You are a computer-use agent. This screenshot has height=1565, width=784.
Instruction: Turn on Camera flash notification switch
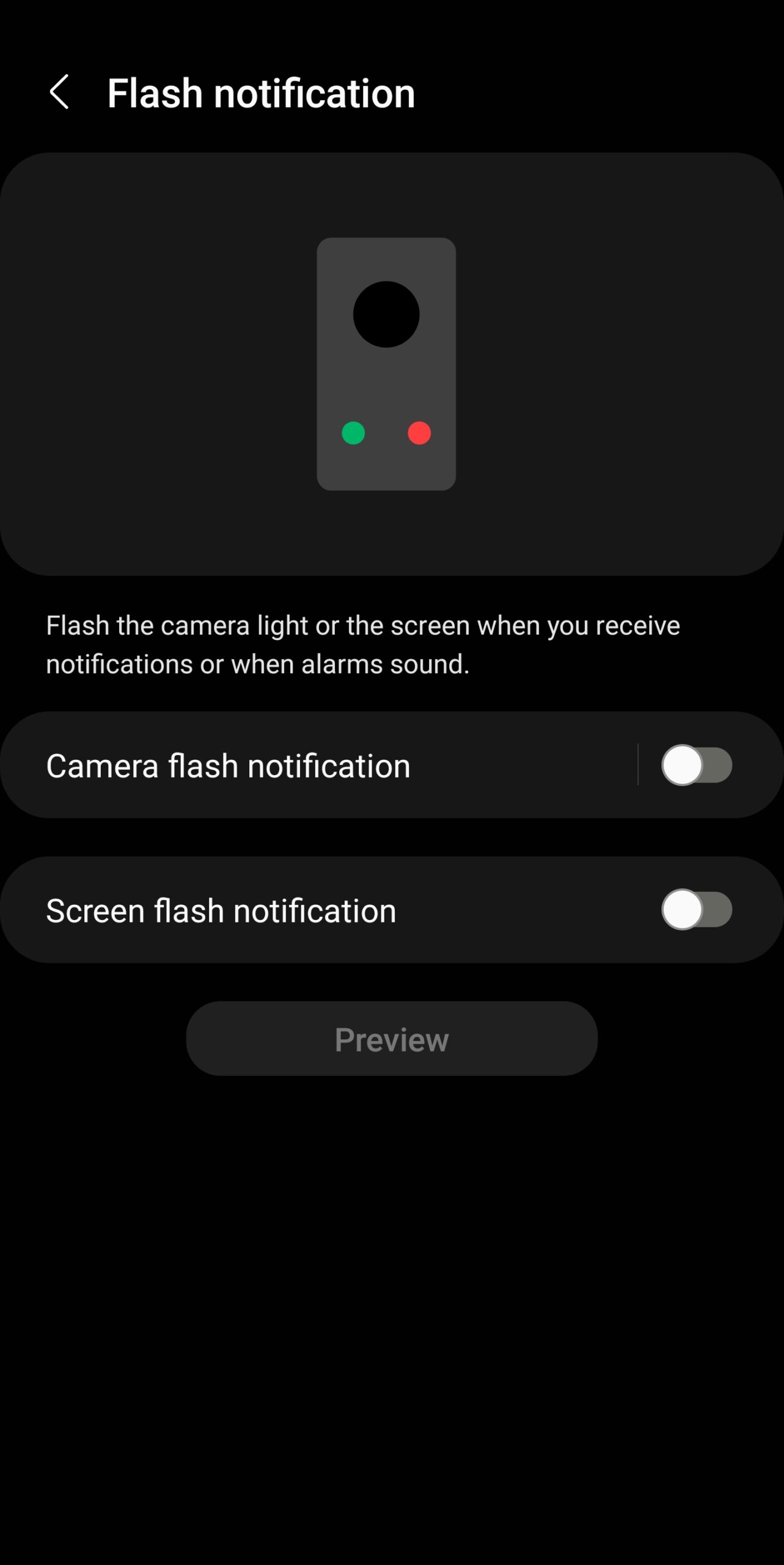[x=696, y=765]
